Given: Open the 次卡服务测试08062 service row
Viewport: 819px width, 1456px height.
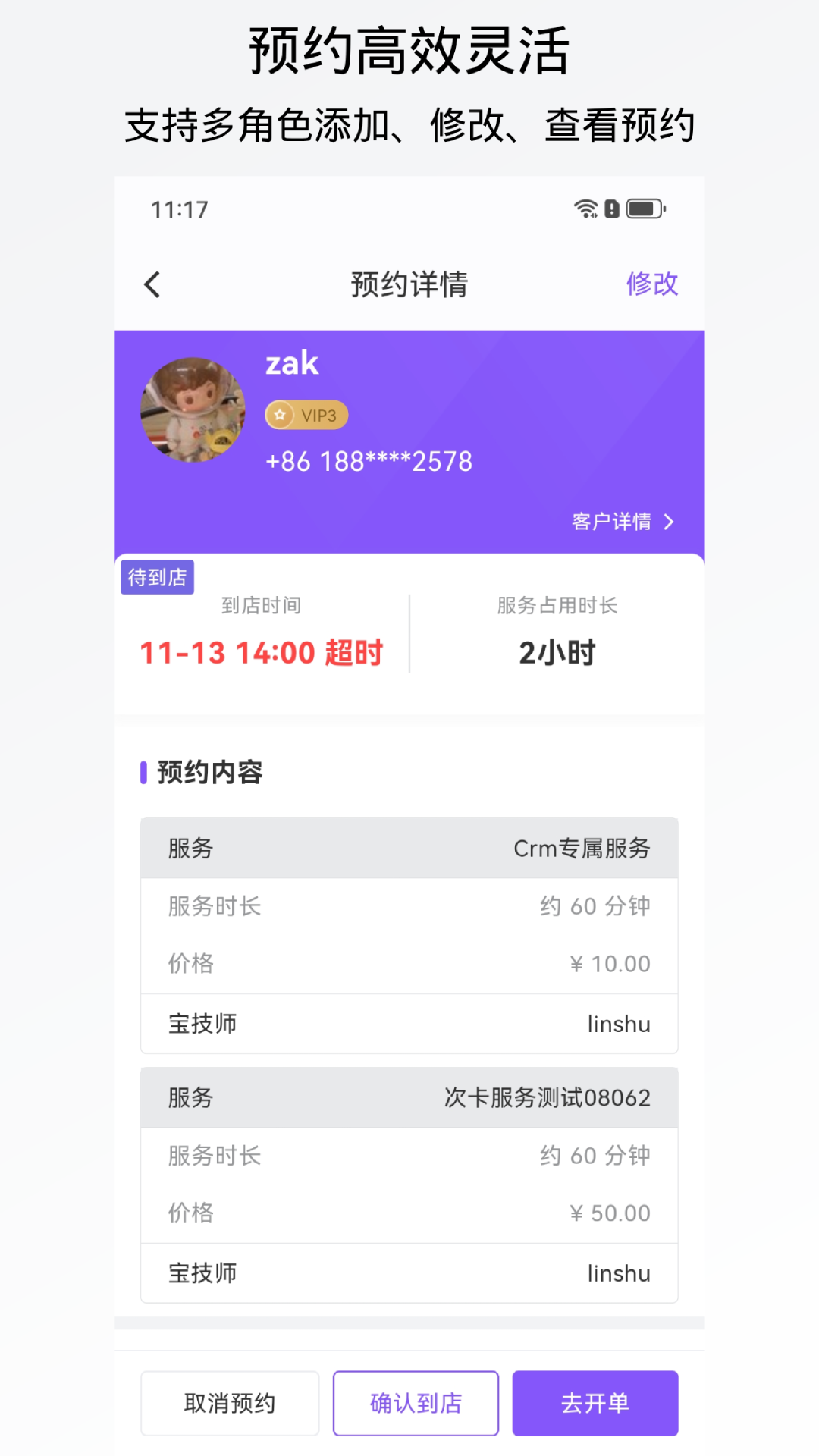Looking at the screenshot, I should pos(408,1097).
